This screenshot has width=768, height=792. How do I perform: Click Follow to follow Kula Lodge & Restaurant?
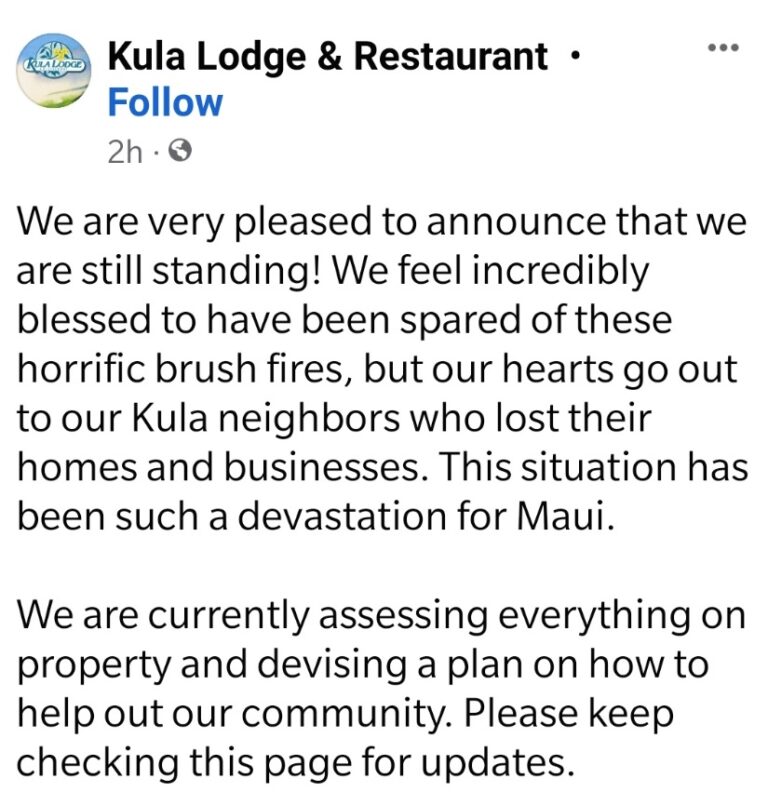(163, 101)
